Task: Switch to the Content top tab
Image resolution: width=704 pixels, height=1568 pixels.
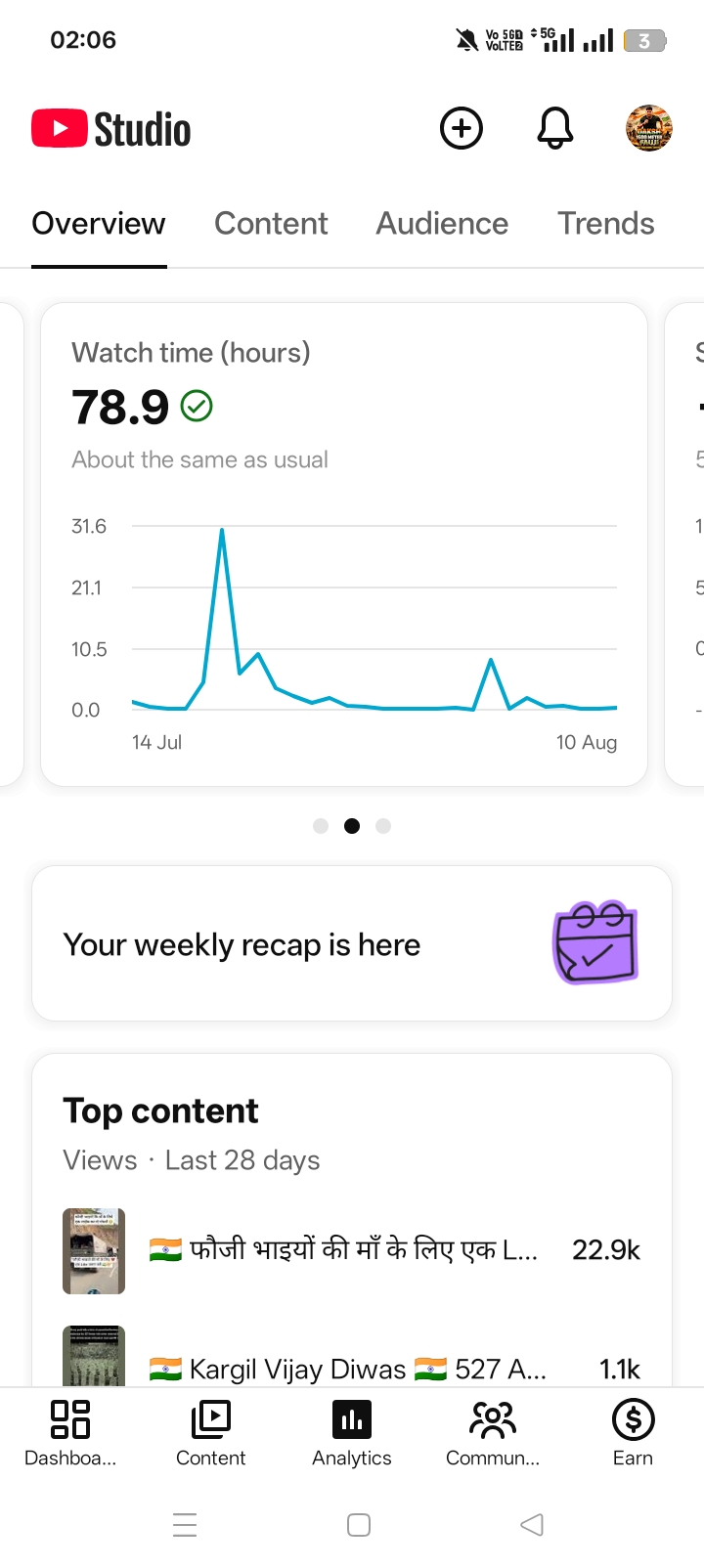Action: pyautogui.click(x=271, y=224)
